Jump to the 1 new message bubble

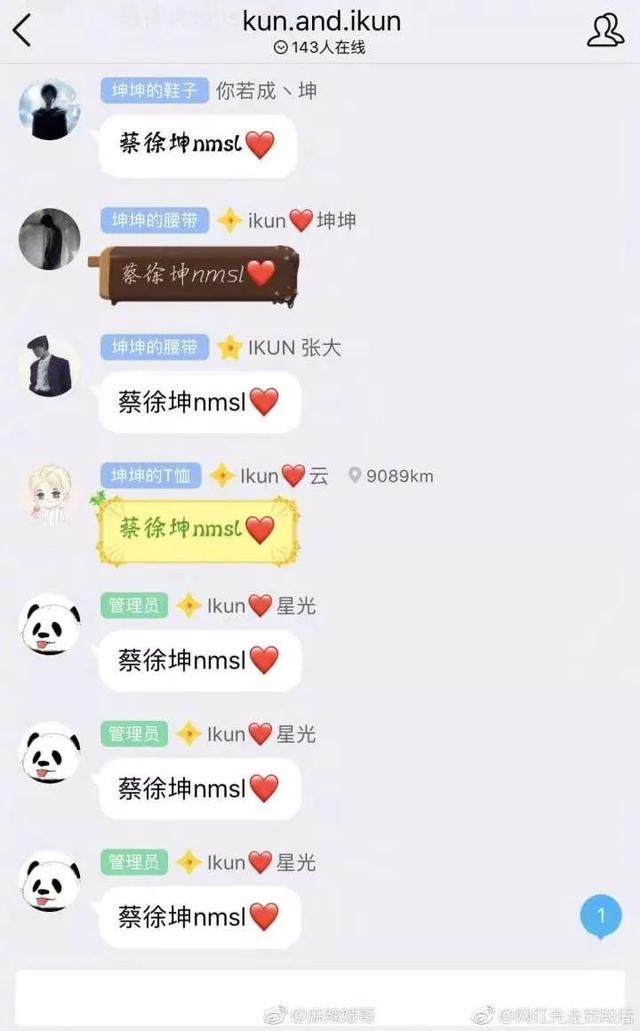601,915
